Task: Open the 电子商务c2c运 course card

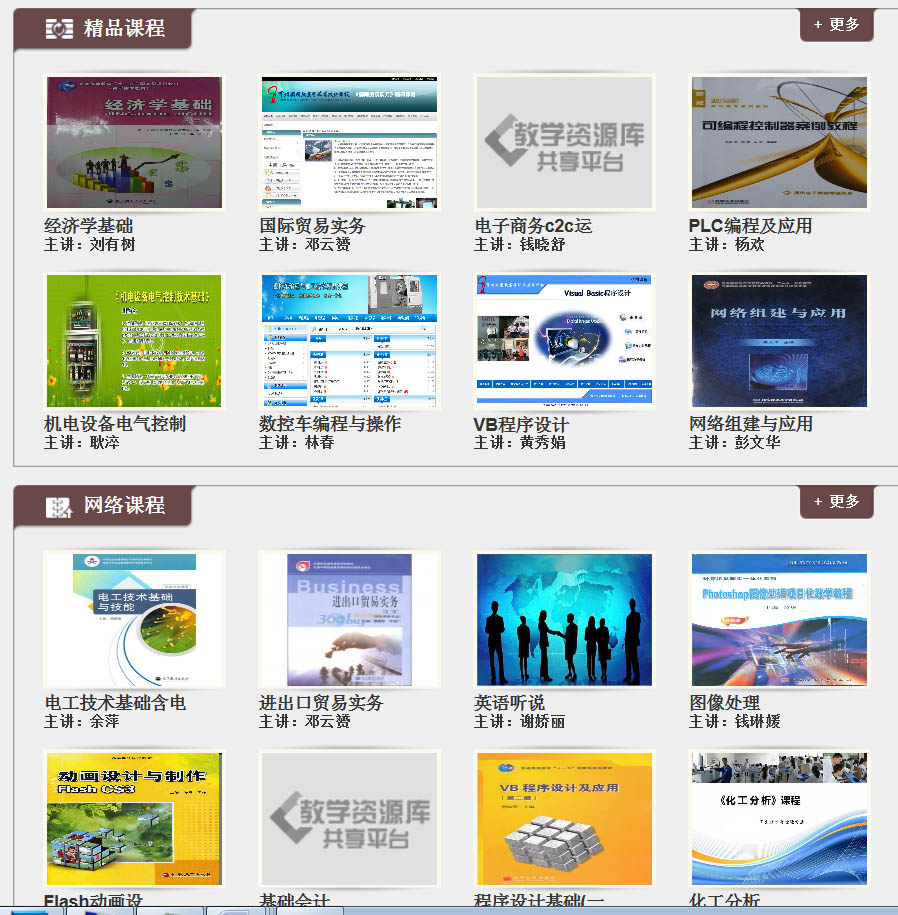Action: tap(564, 142)
